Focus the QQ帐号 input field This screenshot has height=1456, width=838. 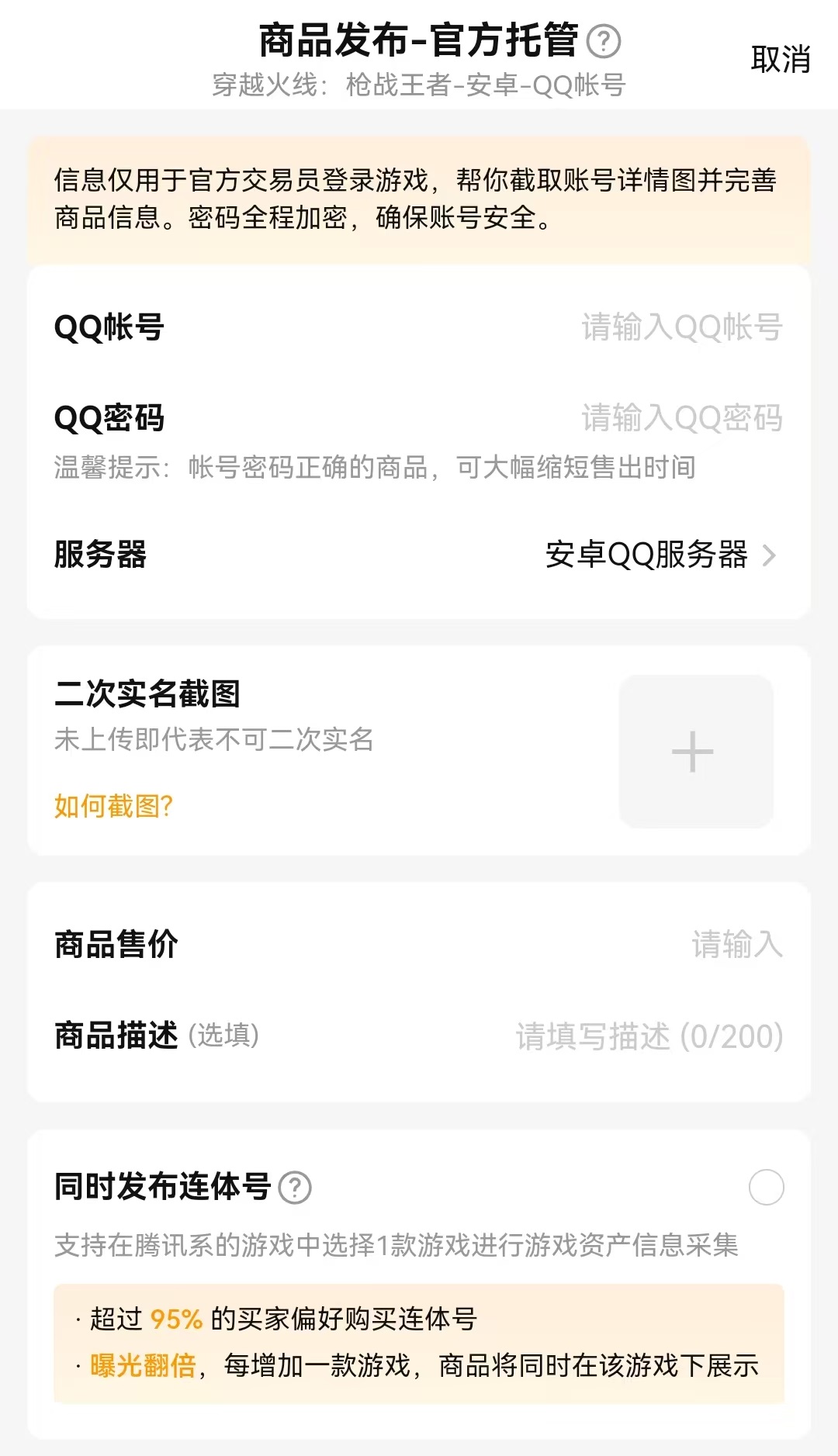(x=681, y=327)
